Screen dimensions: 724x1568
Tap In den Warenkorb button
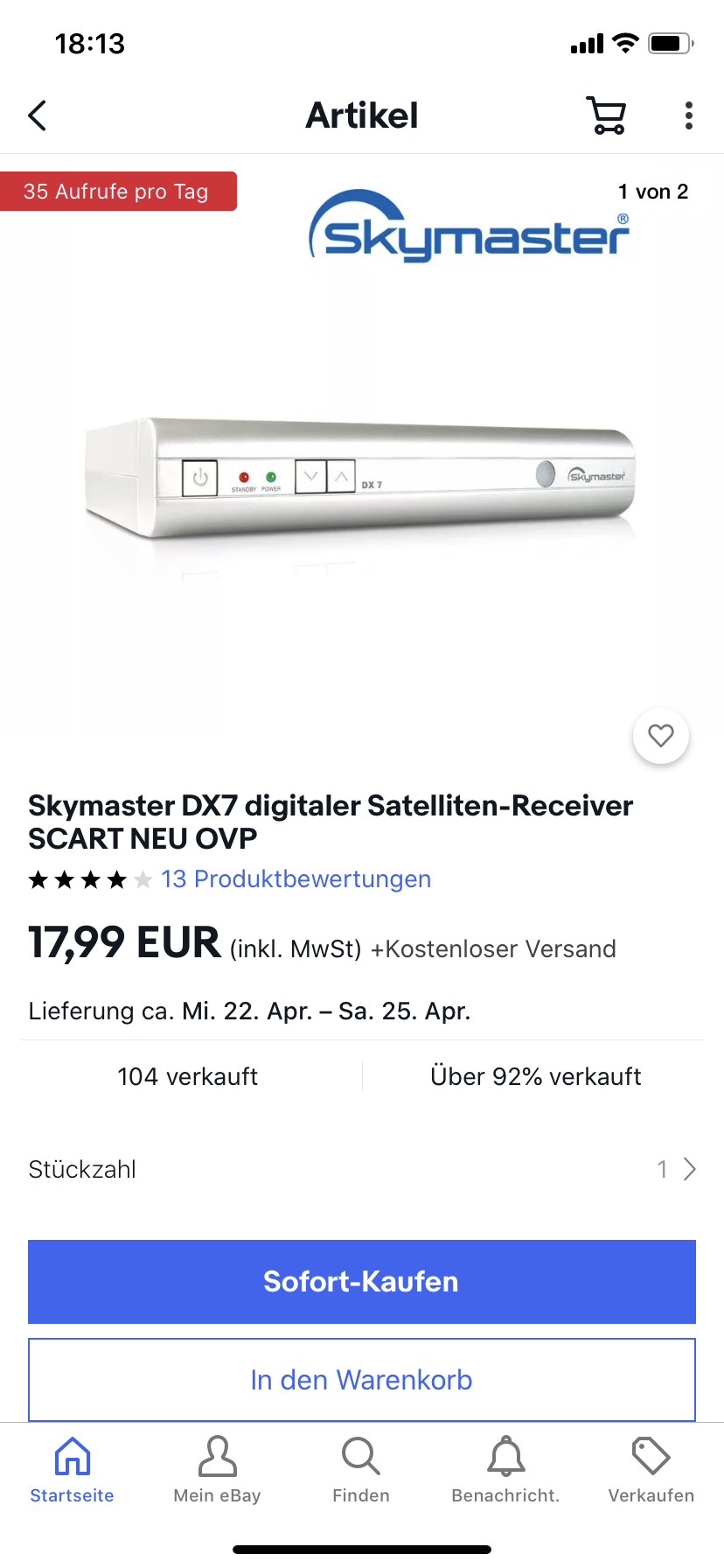point(361,1380)
